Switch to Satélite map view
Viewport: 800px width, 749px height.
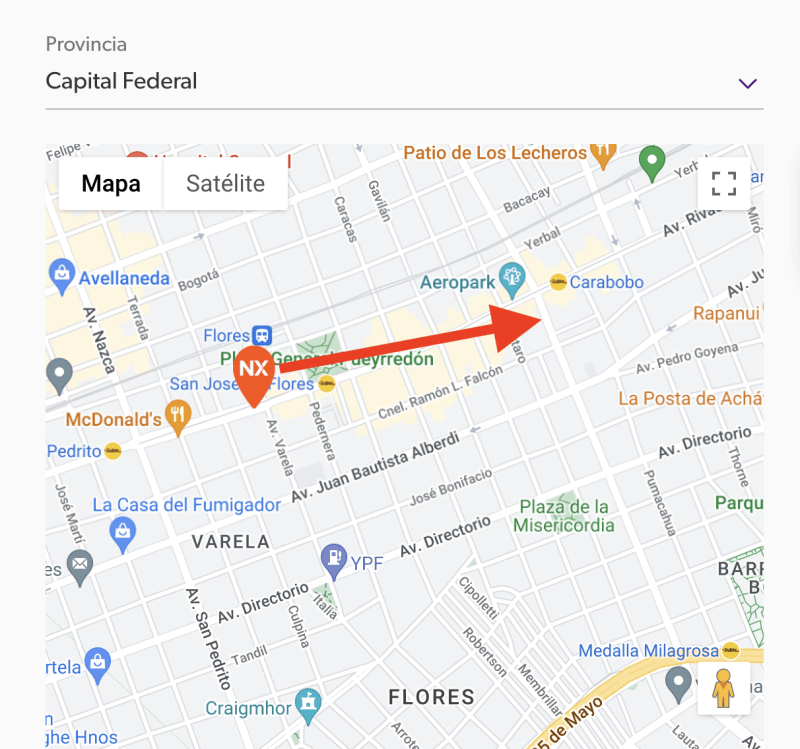point(225,184)
